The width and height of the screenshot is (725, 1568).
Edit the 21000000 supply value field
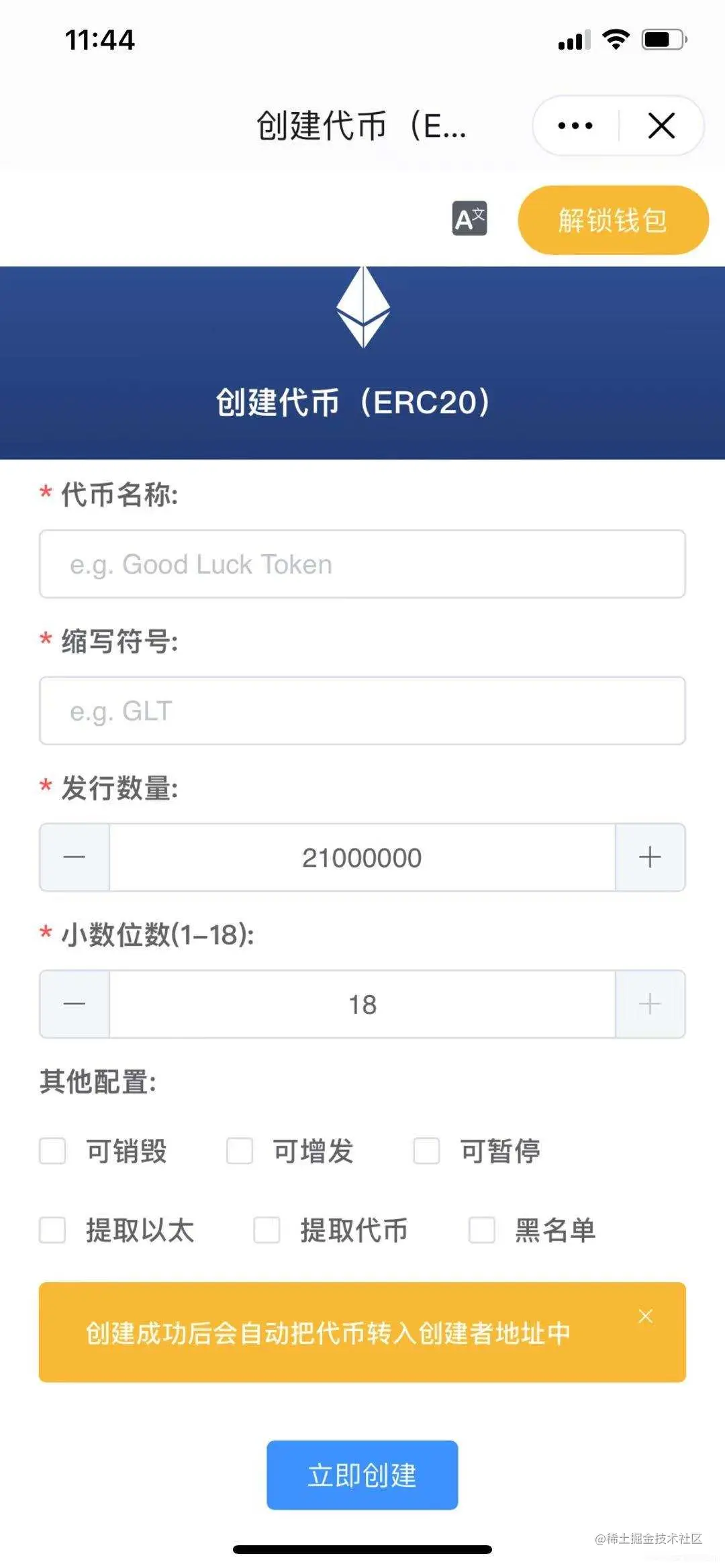(362, 857)
